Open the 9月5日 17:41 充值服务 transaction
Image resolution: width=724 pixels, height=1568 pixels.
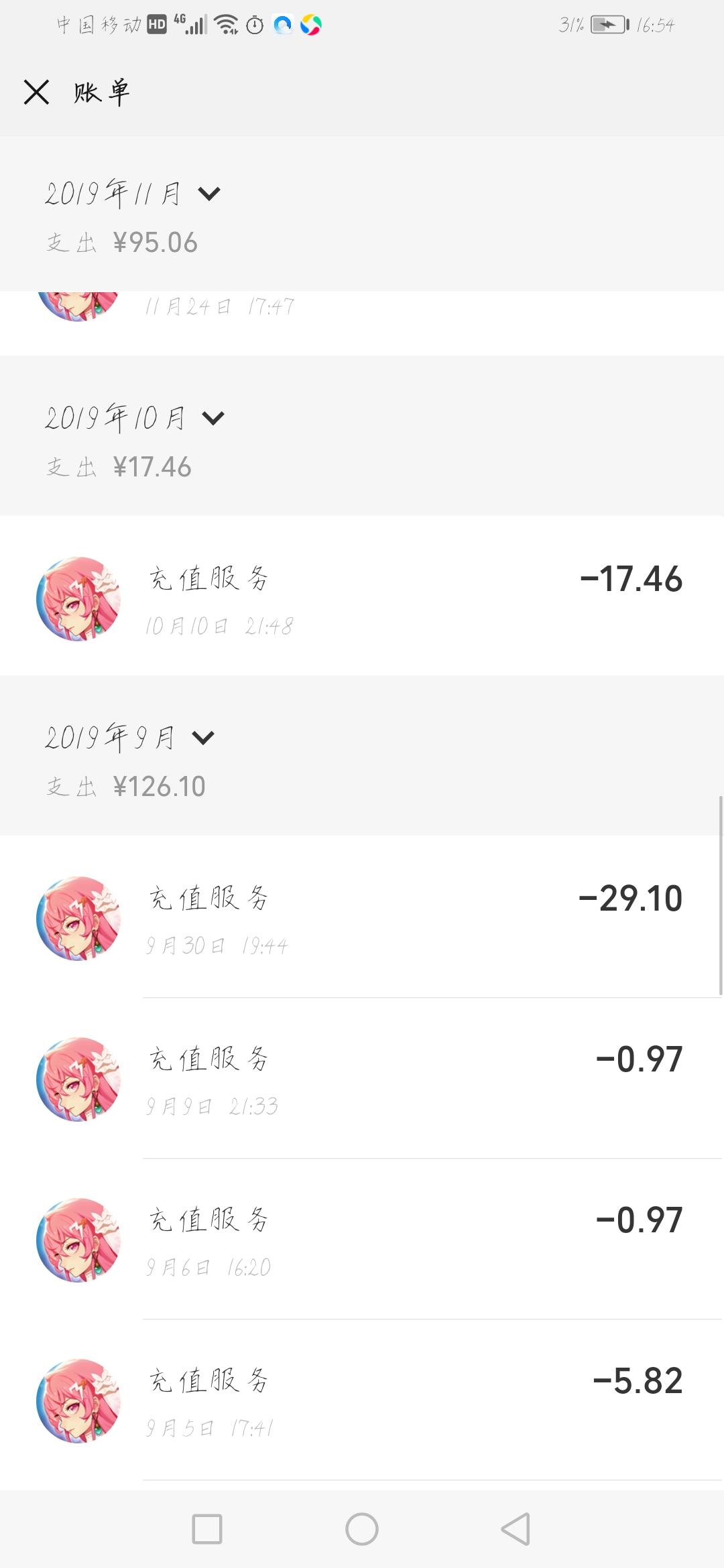pyautogui.click(x=362, y=1400)
